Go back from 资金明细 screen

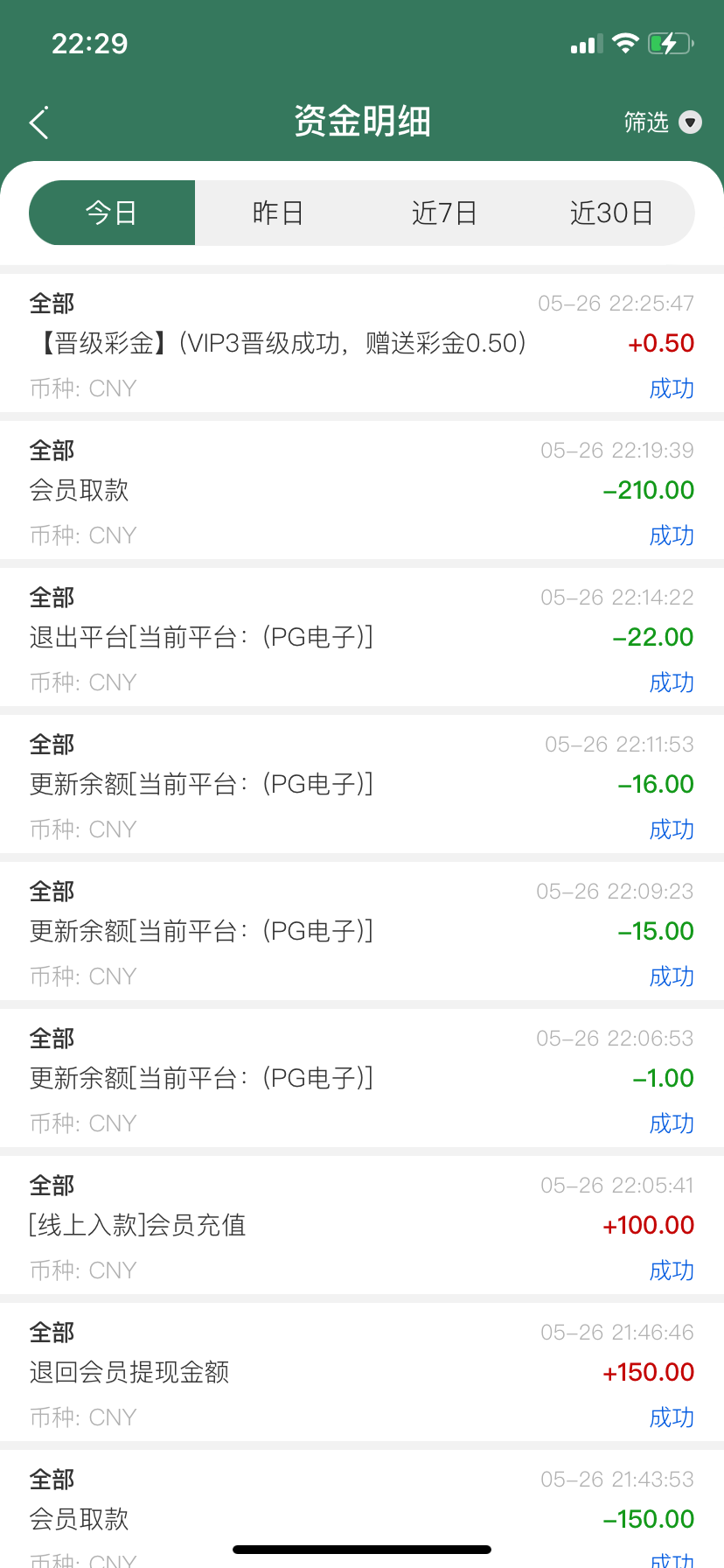click(39, 123)
